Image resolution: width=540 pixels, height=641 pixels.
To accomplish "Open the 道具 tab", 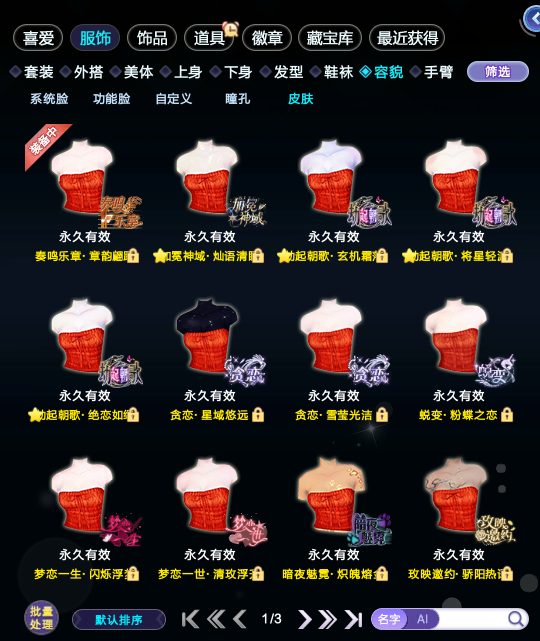I will click(209, 38).
